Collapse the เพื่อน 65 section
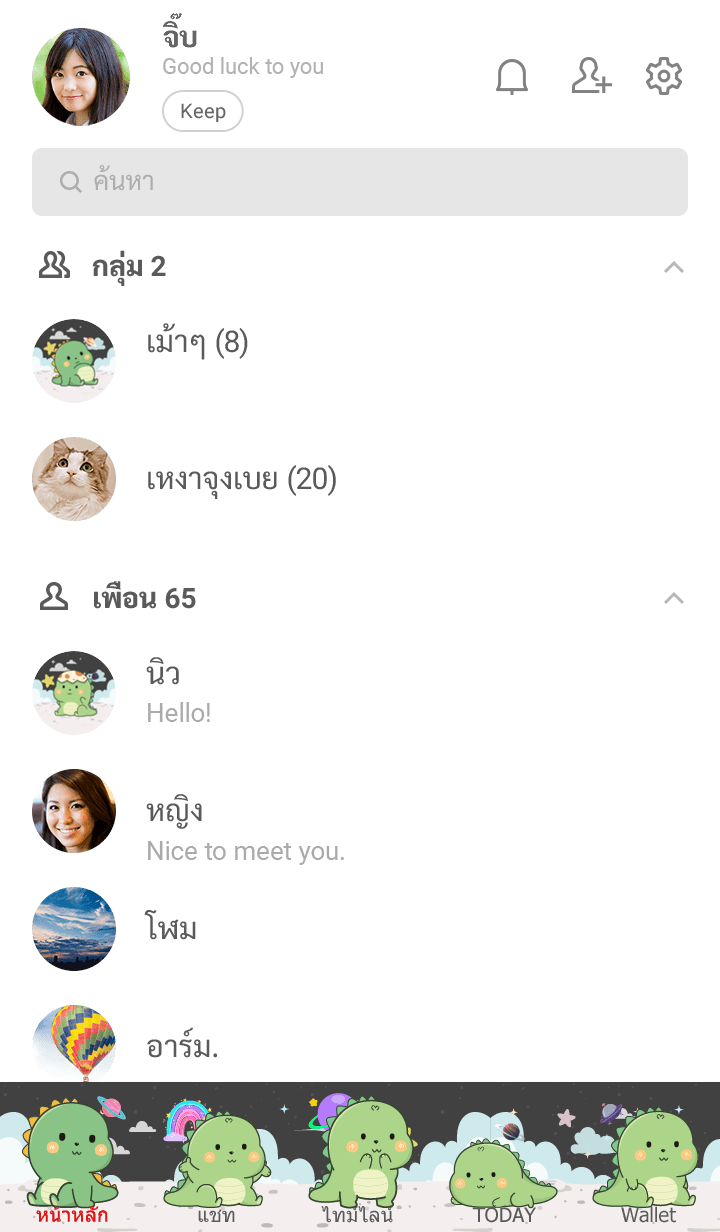Screen dimensions: 720x1232 pos(674,598)
